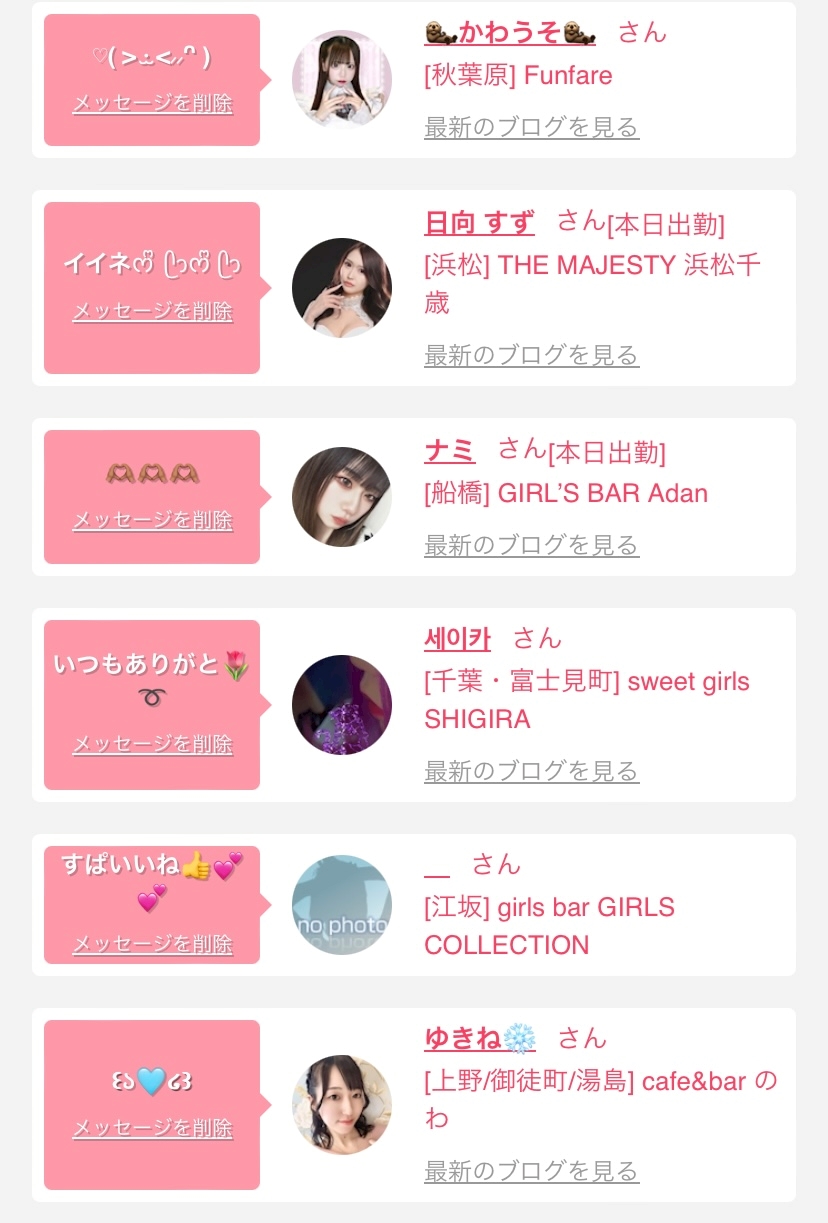Tap ゆきね's round profile photo
Viewport: 828px width, 1223px height.
(x=342, y=1105)
